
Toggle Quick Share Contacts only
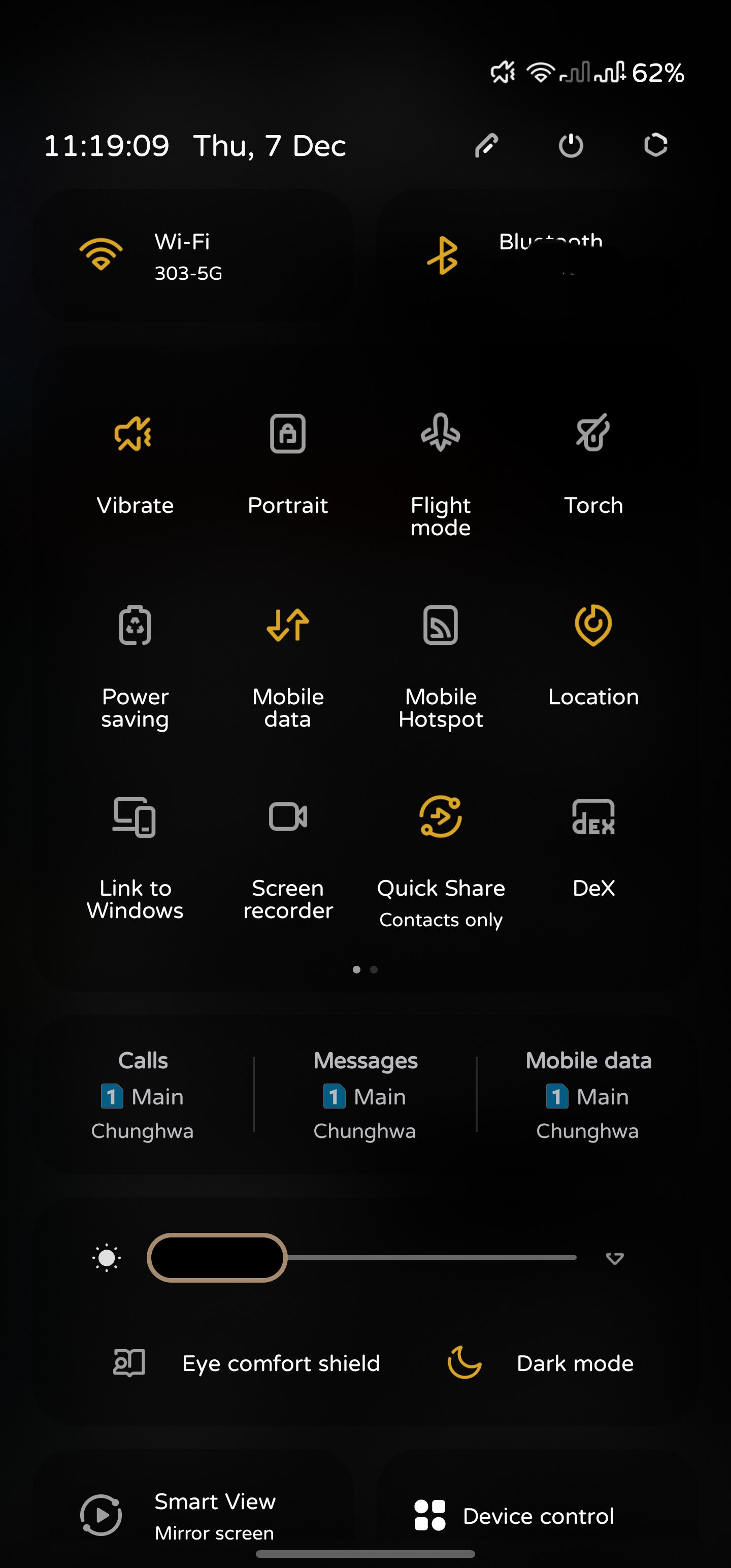(x=440, y=817)
